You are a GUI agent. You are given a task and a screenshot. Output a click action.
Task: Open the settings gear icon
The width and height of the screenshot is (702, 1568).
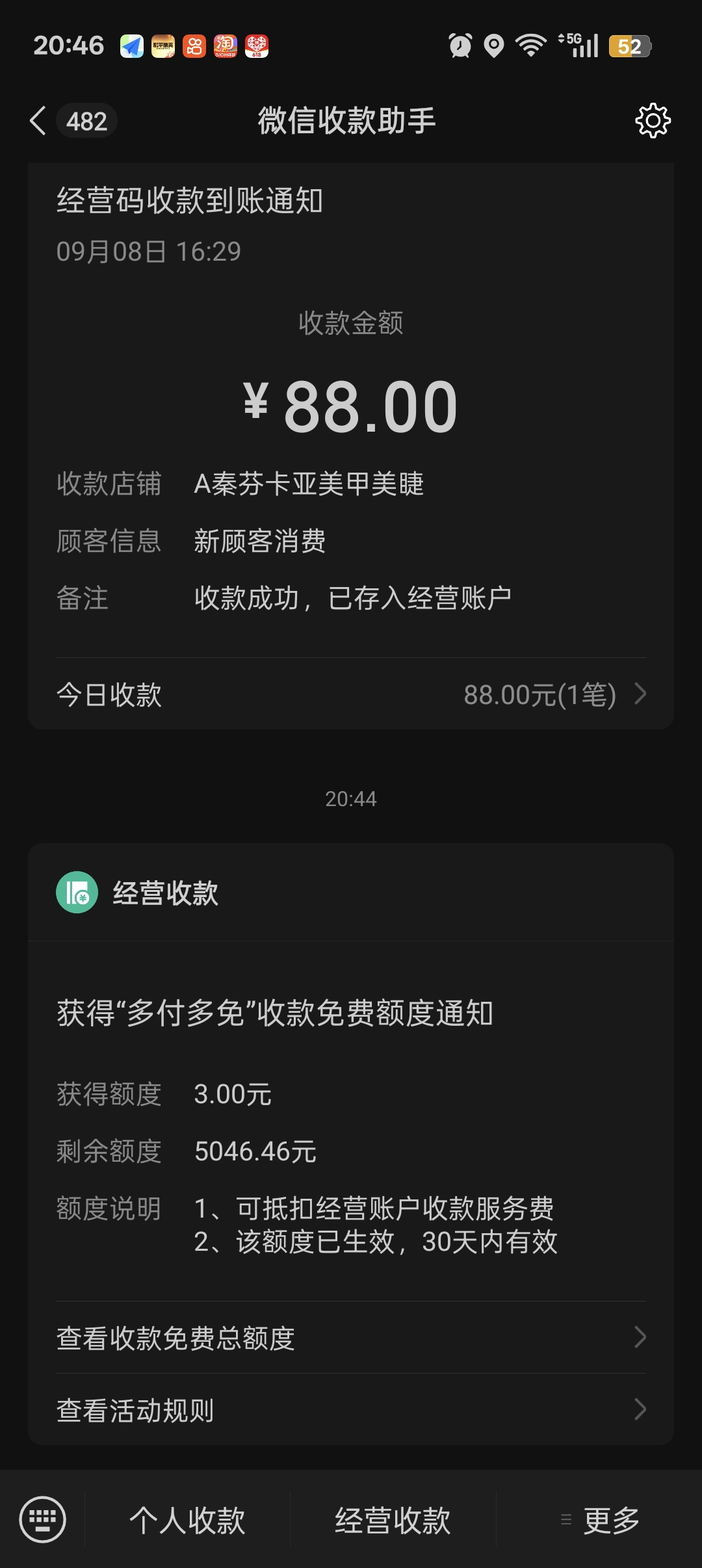[x=653, y=121]
